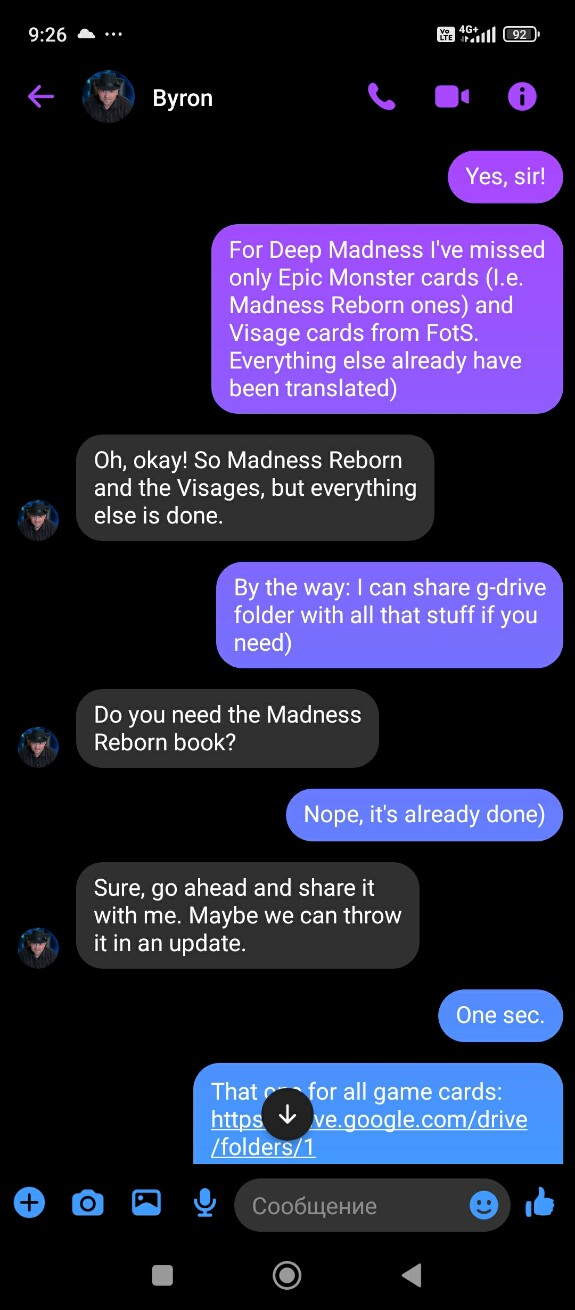Go back from Byron's chat

pyautogui.click(x=40, y=97)
